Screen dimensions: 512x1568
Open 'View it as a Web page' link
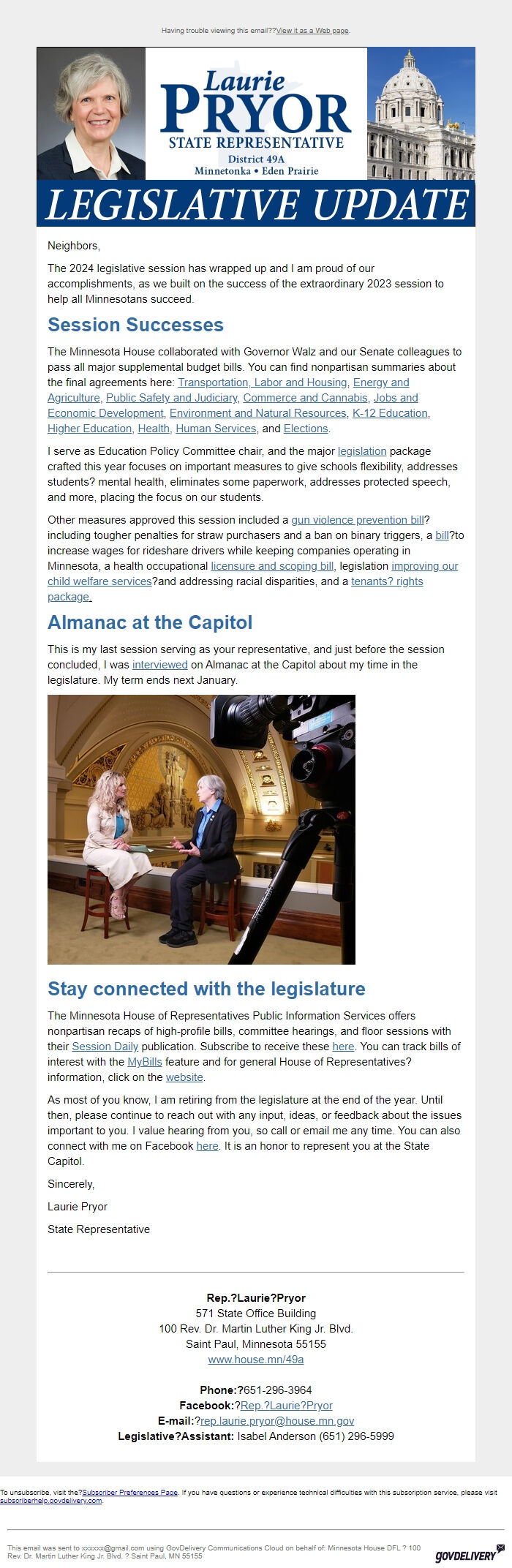click(x=312, y=31)
